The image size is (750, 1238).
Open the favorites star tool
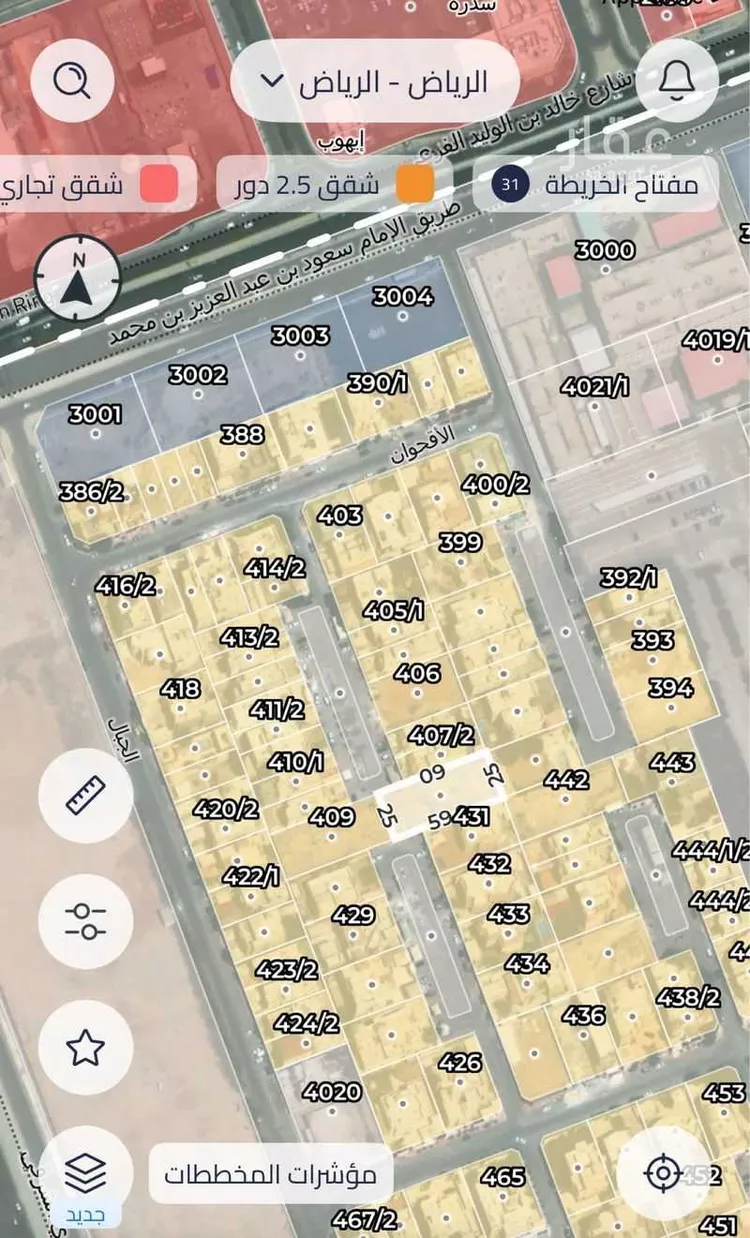coord(88,1045)
